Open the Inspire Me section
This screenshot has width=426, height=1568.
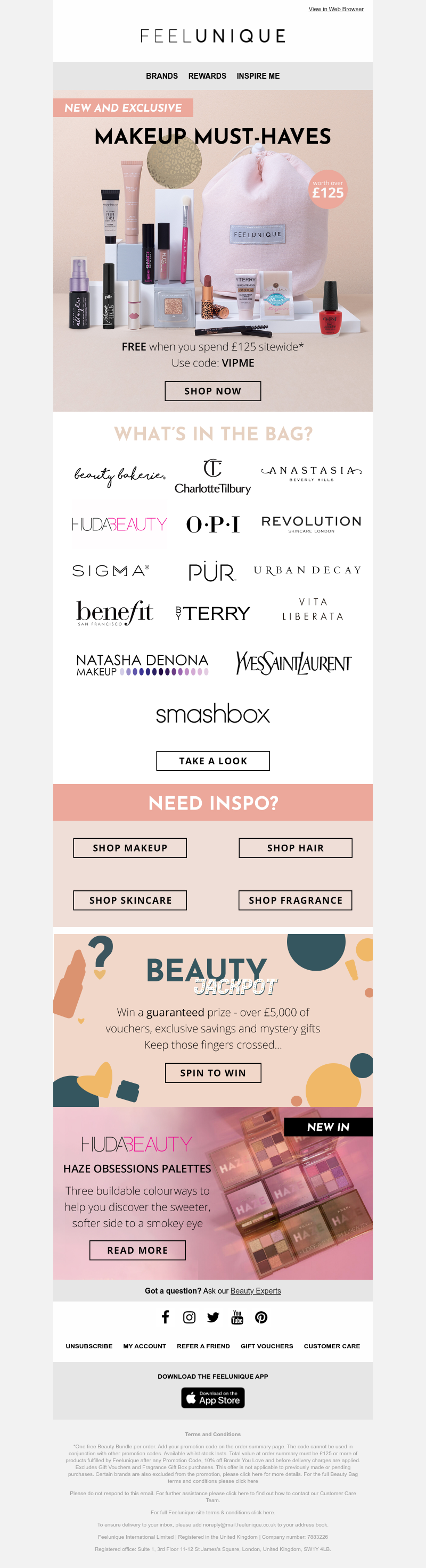258,76
